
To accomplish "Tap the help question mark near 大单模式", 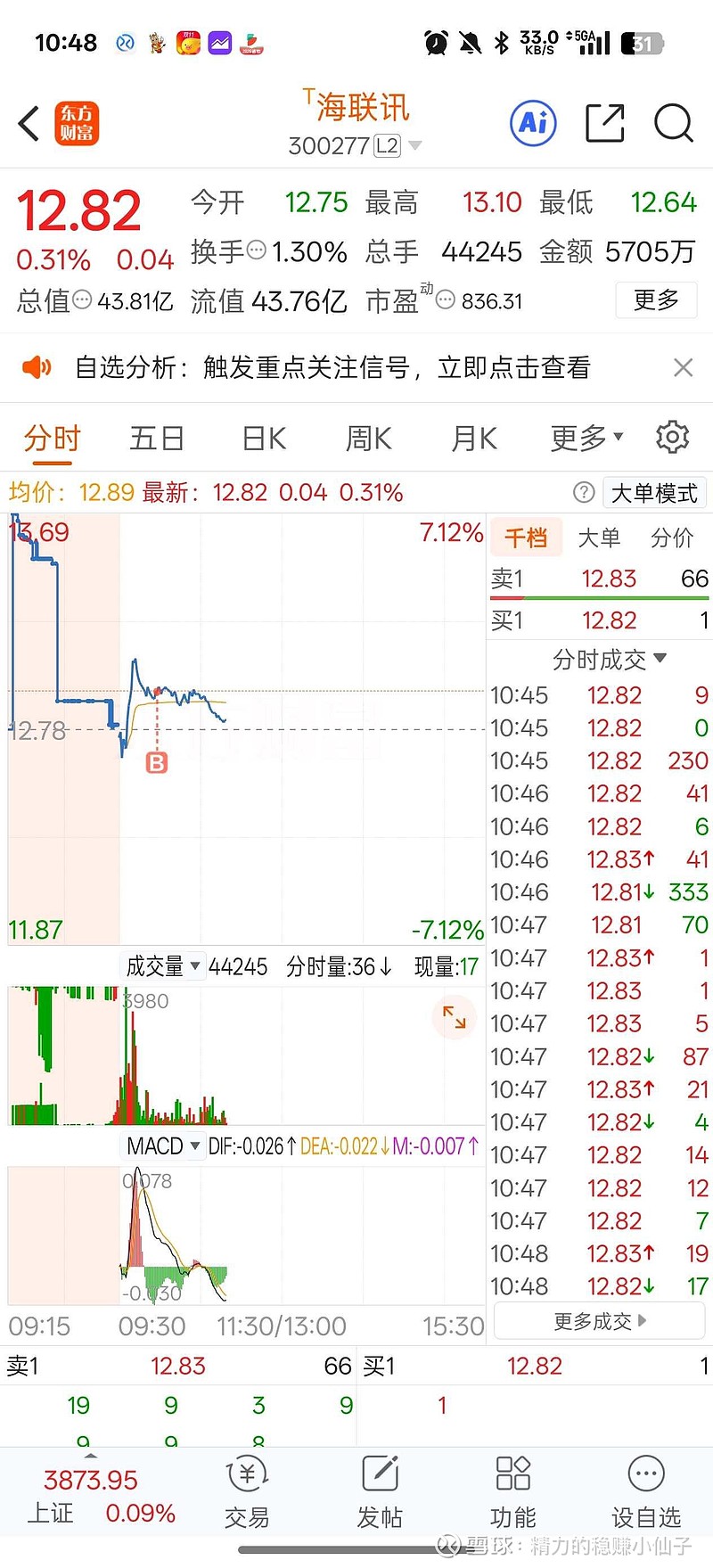I will tap(583, 492).
